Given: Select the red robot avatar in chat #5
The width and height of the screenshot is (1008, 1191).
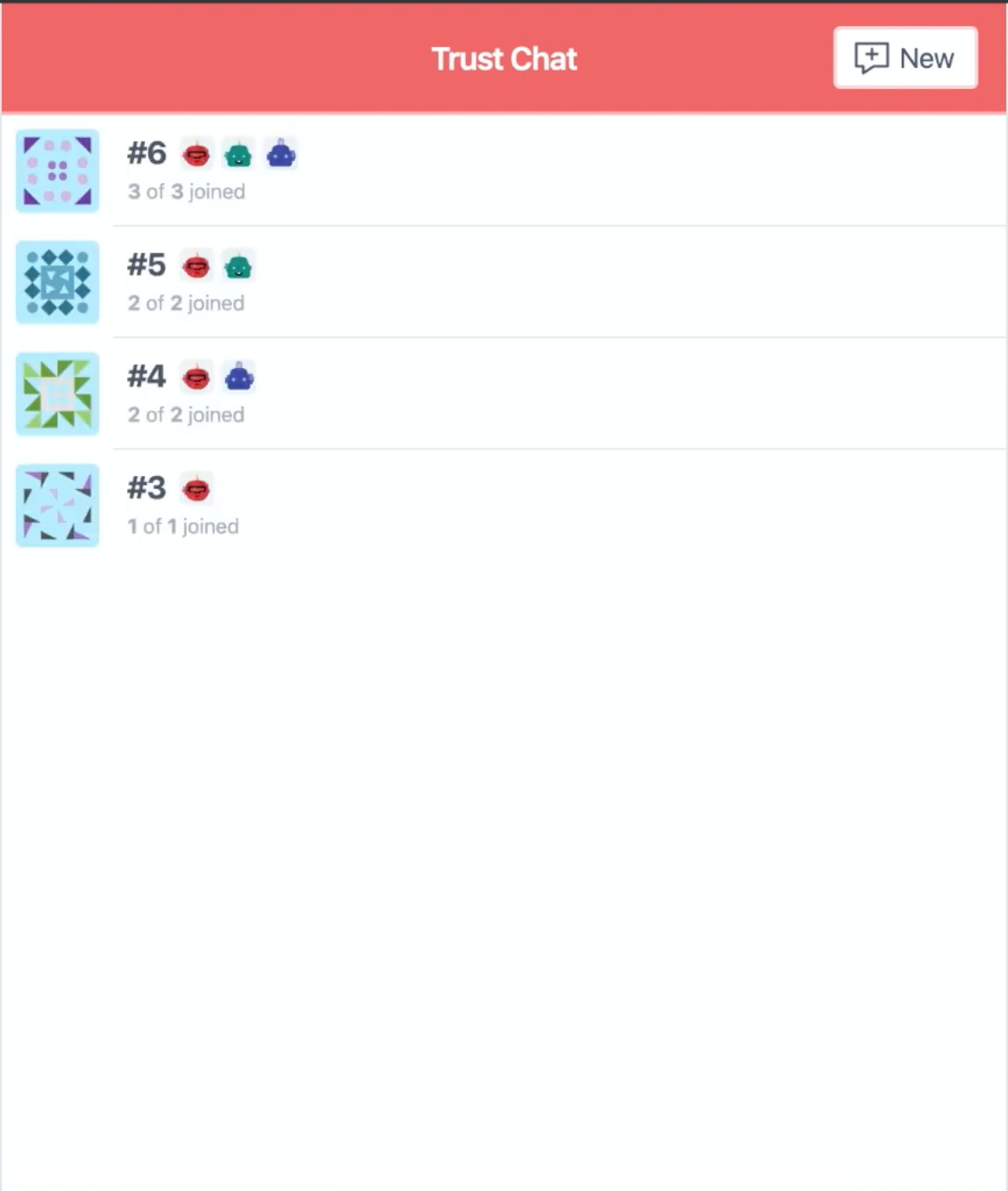Looking at the screenshot, I should coord(197,265).
